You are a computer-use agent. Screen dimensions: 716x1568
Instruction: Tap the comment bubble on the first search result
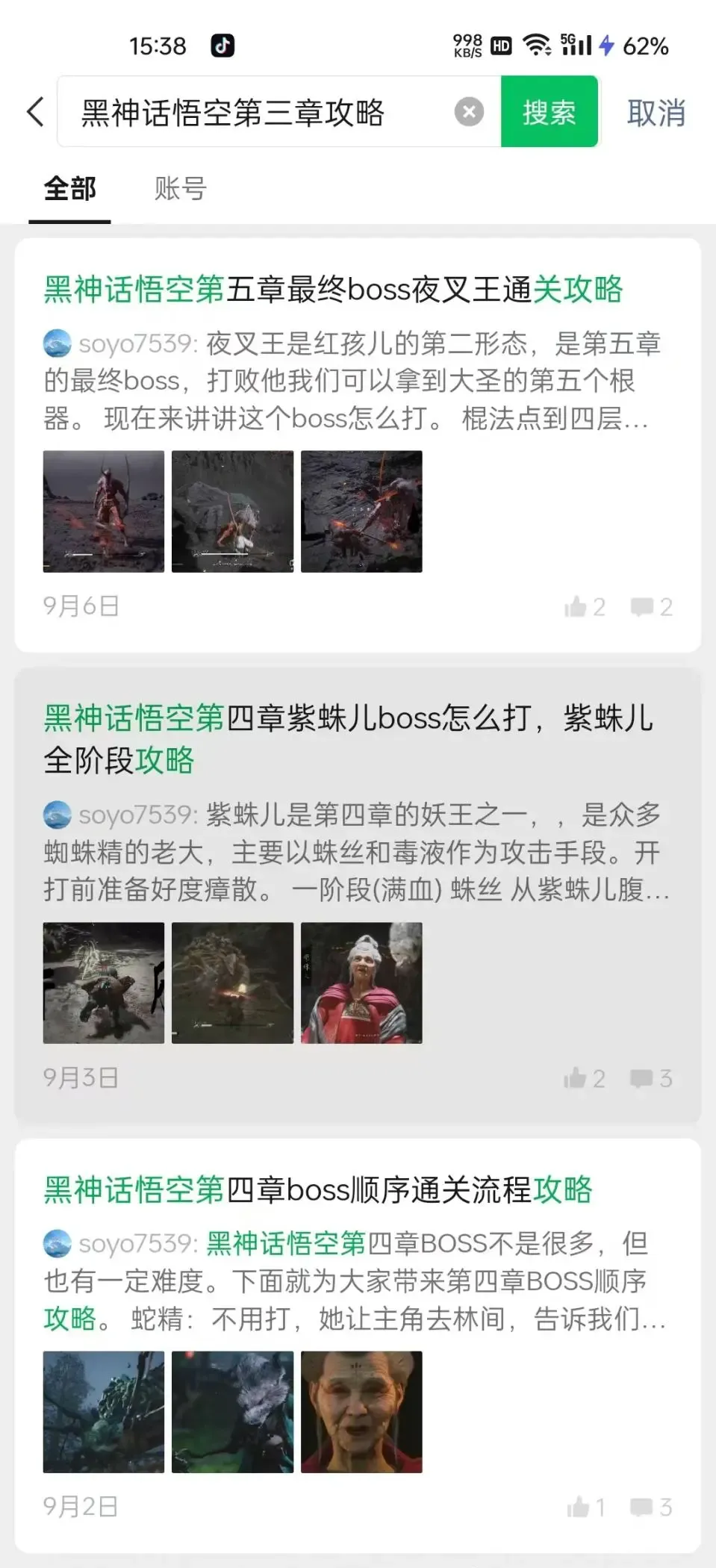click(642, 606)
